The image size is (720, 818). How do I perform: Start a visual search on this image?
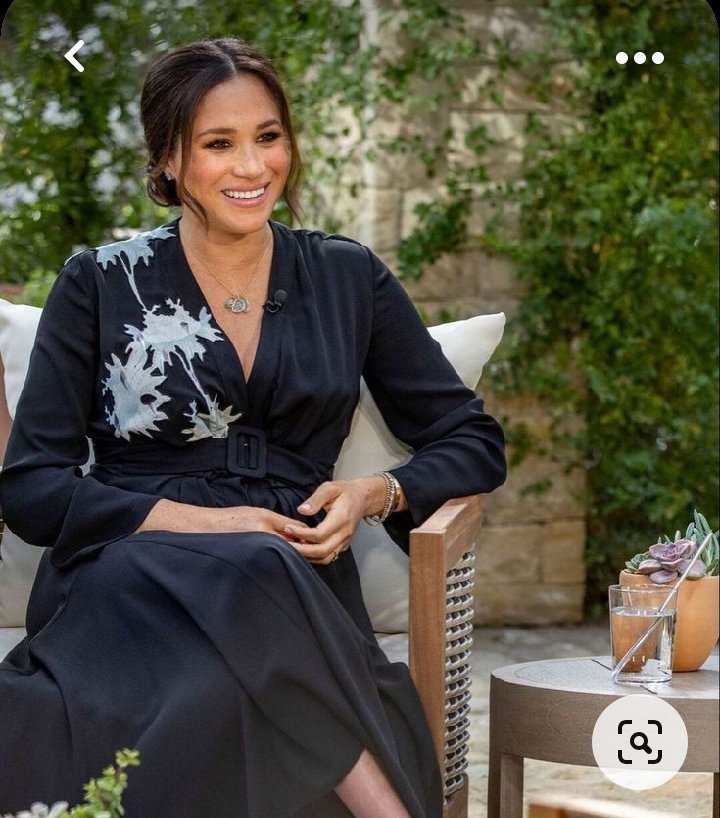[639, 742]
